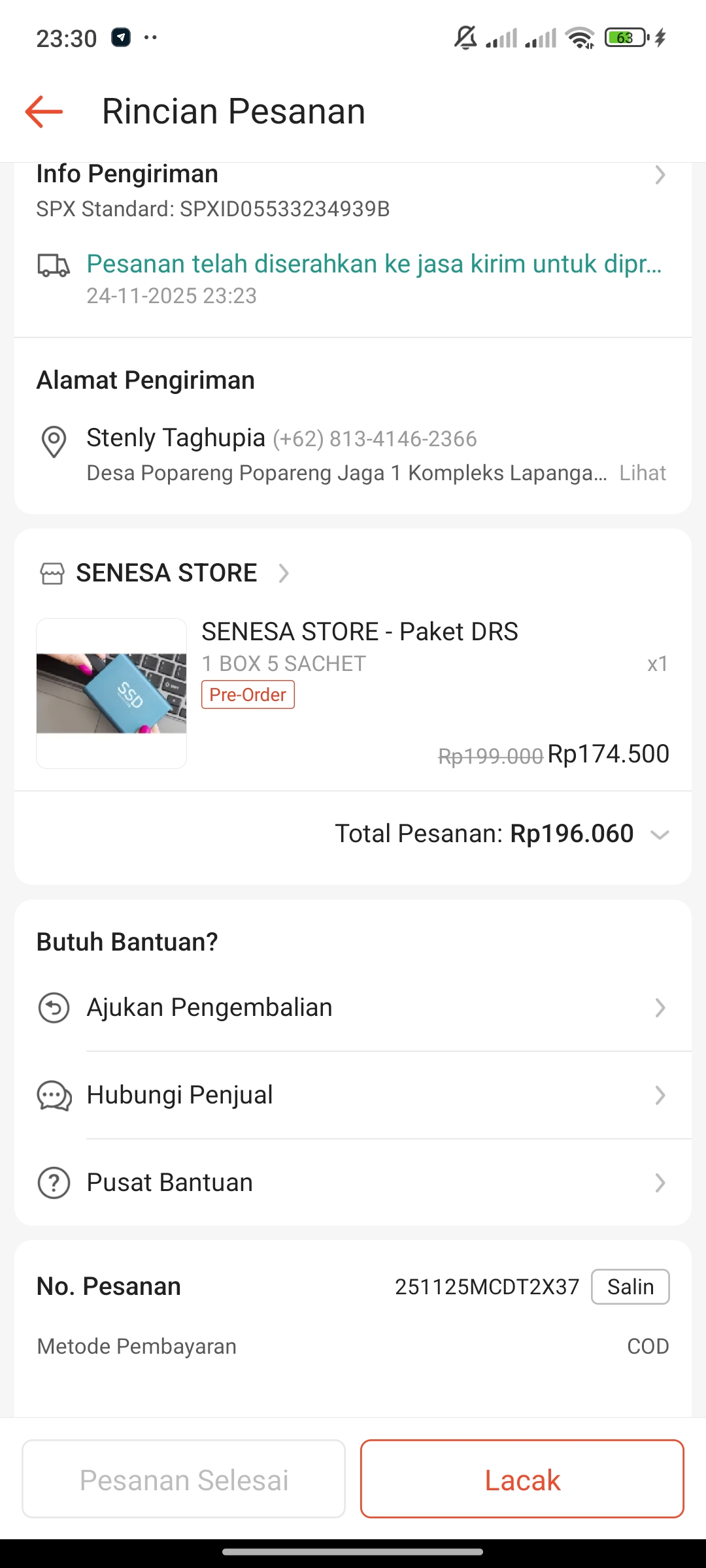Select Ajukan Pengembalian

[353, 1007]
